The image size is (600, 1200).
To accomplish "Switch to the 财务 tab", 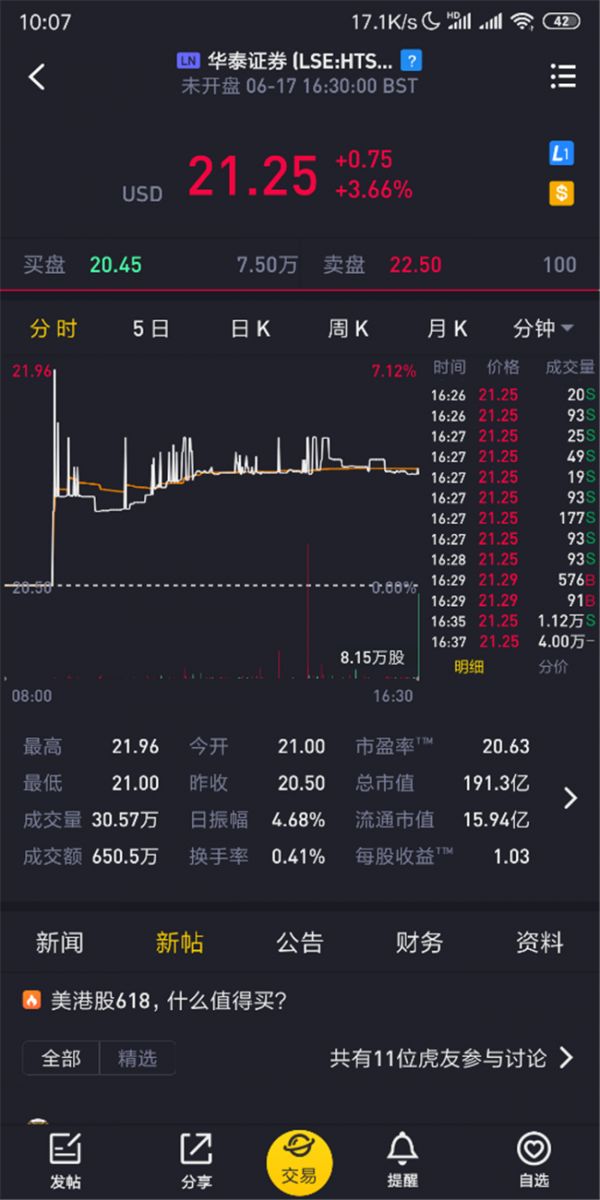I will (x=420, y=942).
